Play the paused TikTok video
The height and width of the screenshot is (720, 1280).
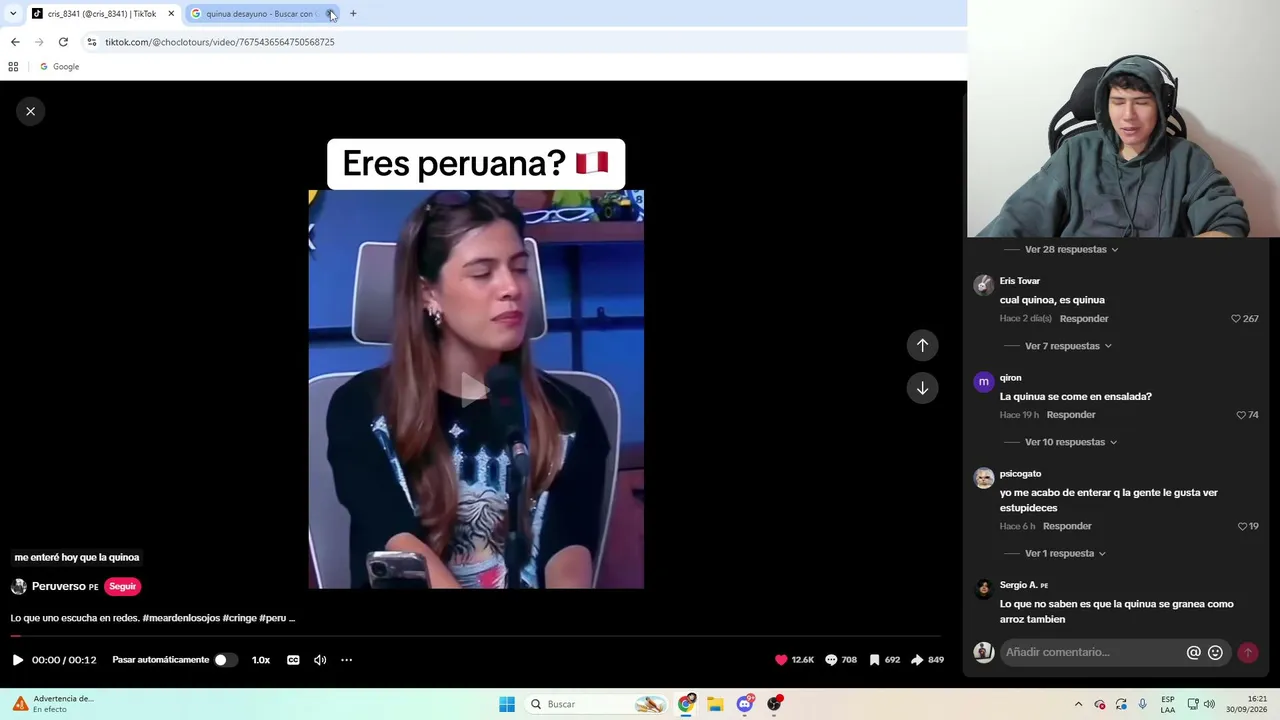17,660
